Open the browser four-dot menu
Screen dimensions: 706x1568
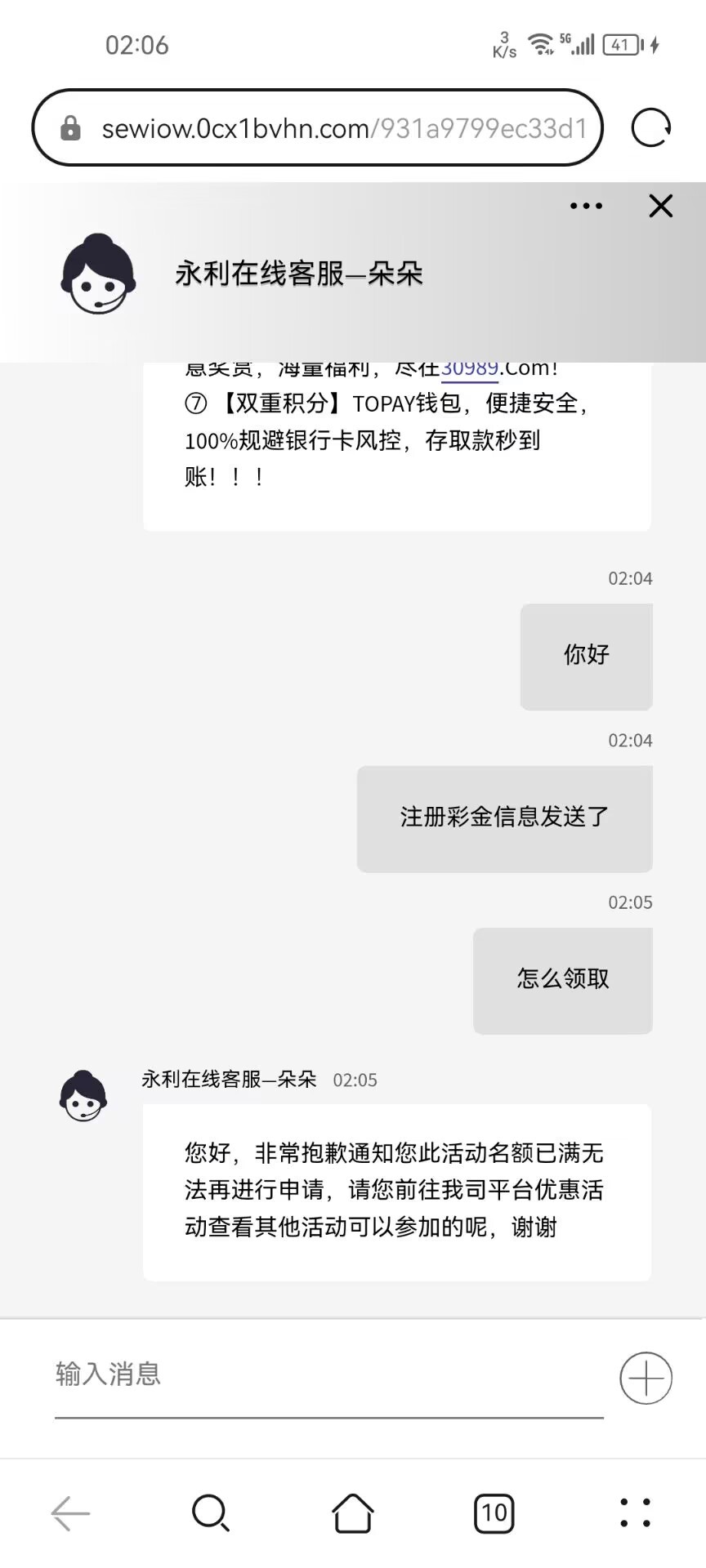pos(635,1513)
